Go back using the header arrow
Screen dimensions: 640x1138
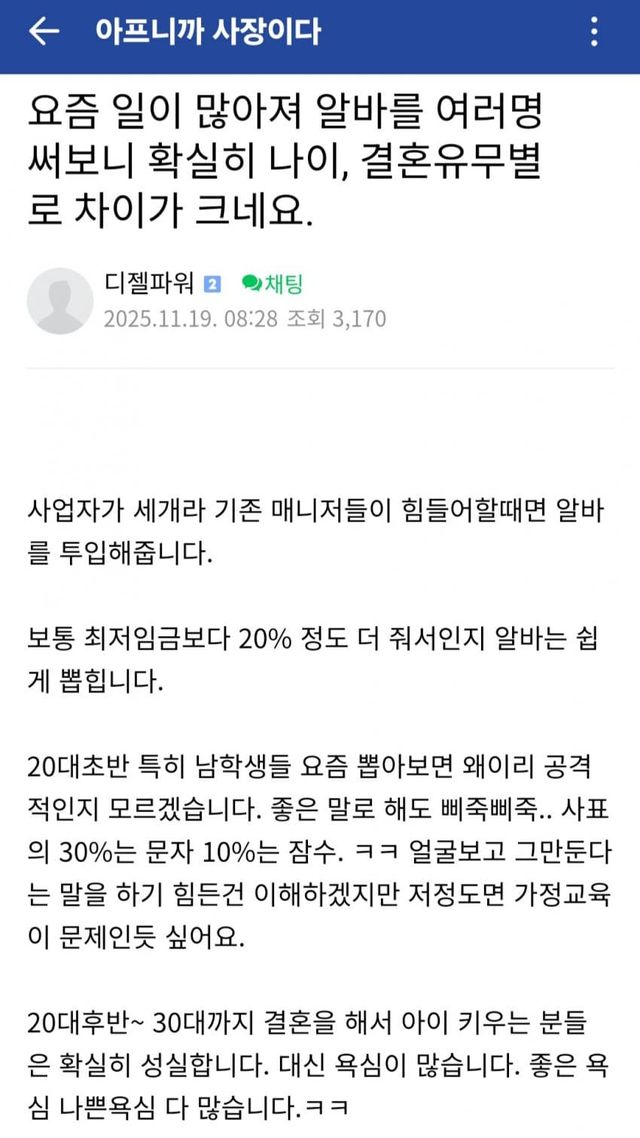click(42, 32)
